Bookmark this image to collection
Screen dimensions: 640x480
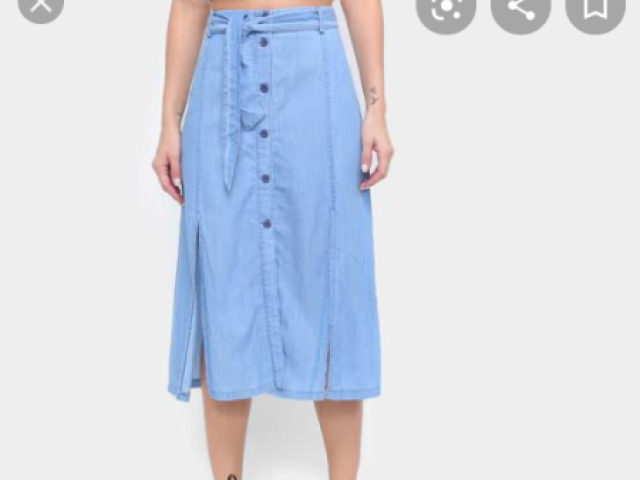point(594,8)
